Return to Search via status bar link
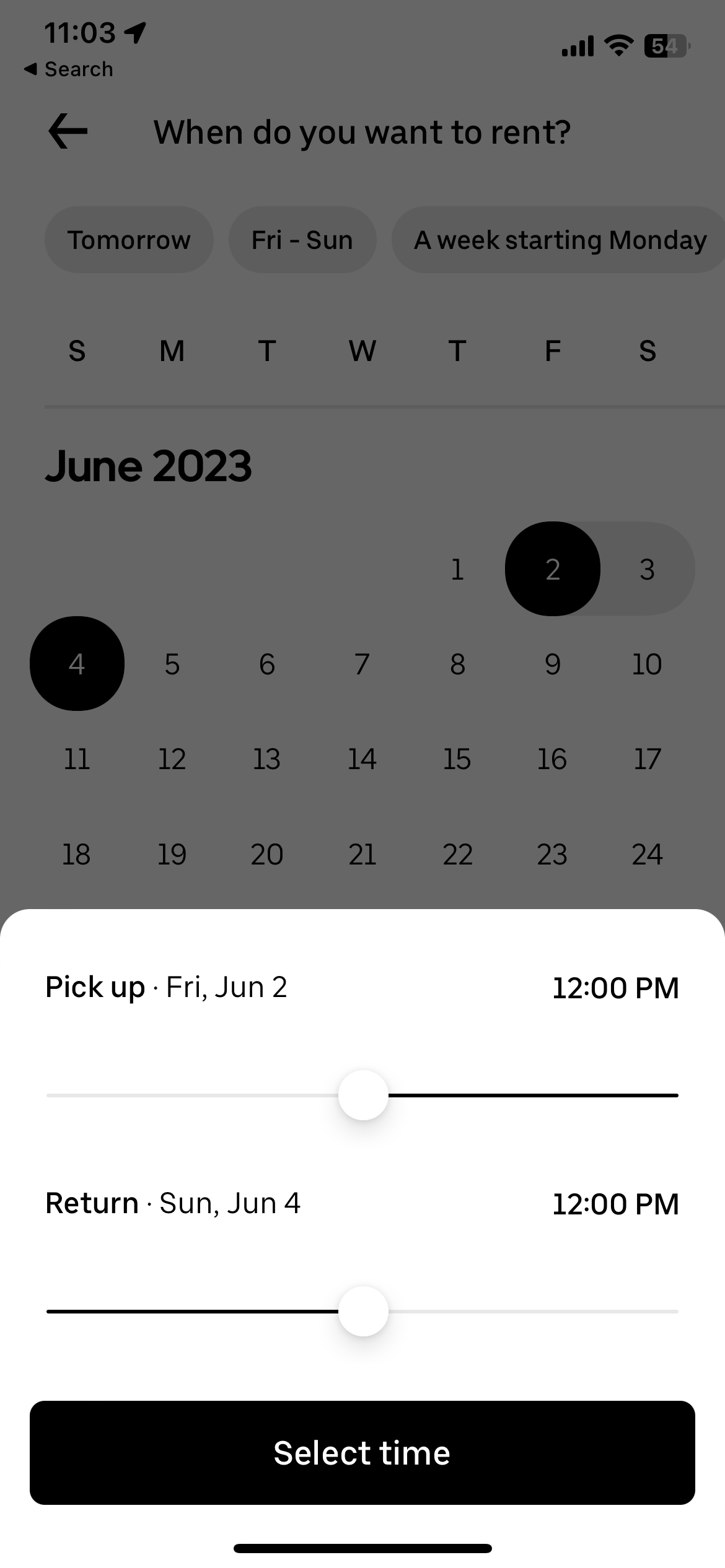 click(x=69, y=69)
